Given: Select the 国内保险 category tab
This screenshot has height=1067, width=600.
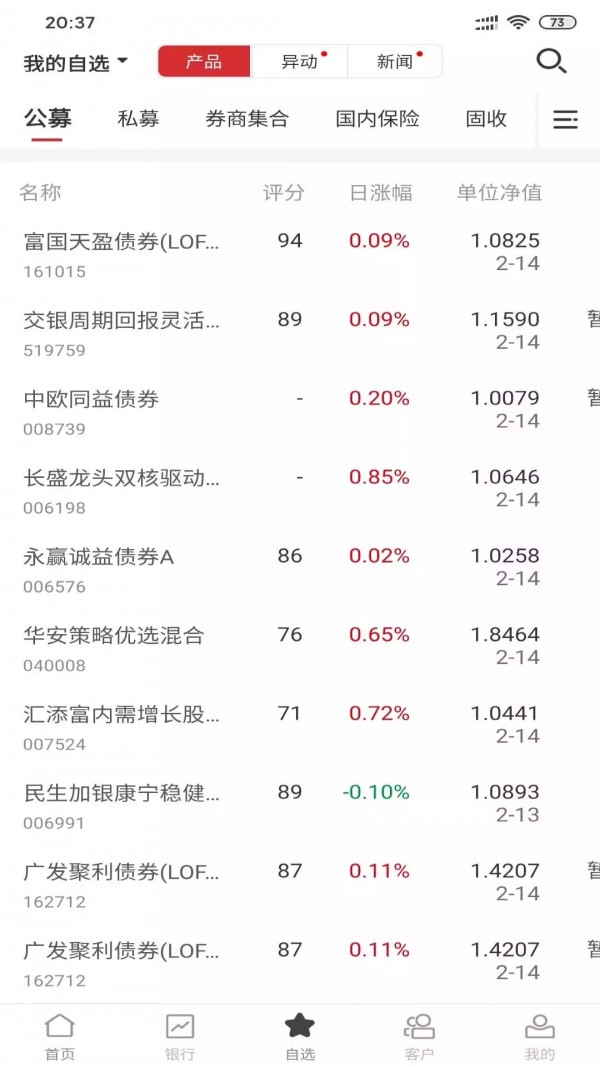Looking at the screenshot, I should [377, 119].
